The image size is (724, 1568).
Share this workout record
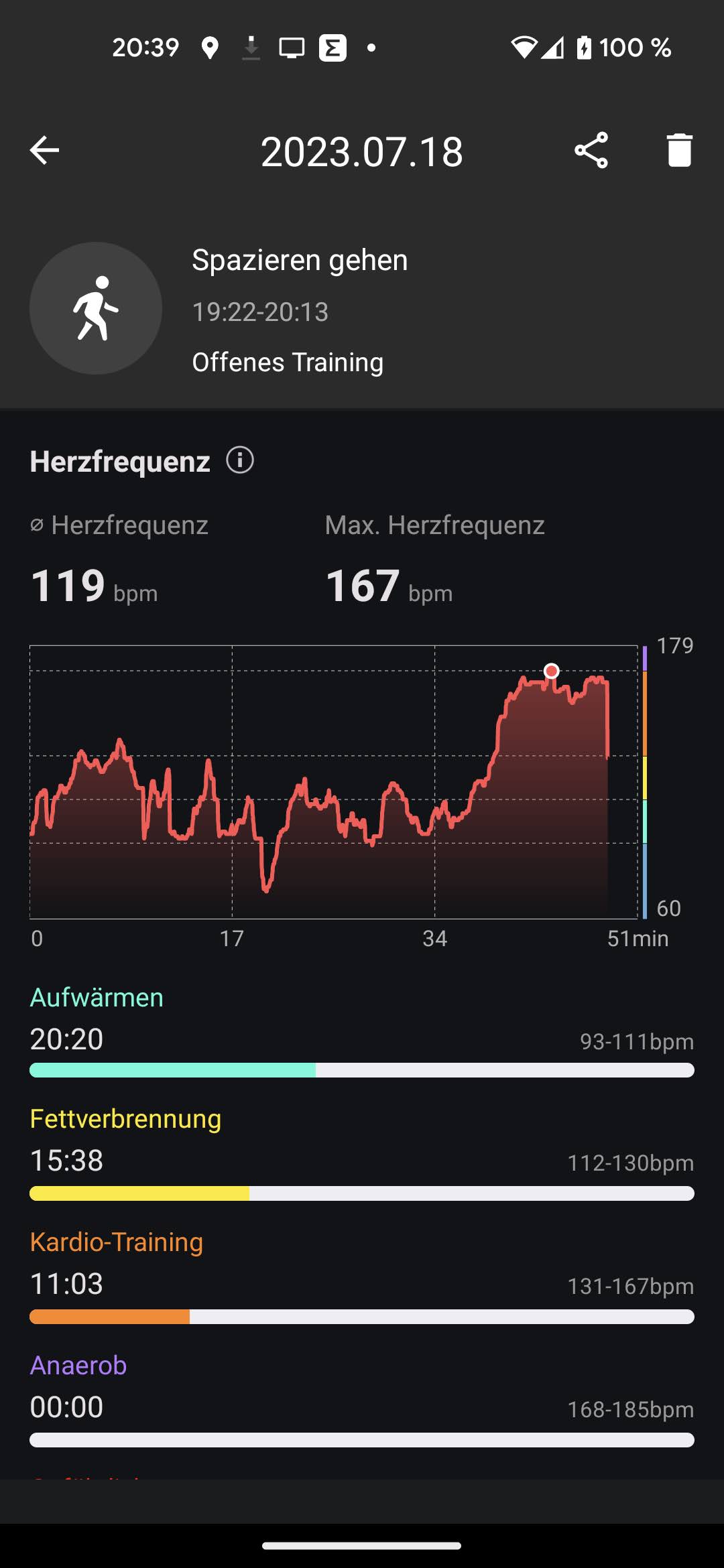click(x=591, y=150)
